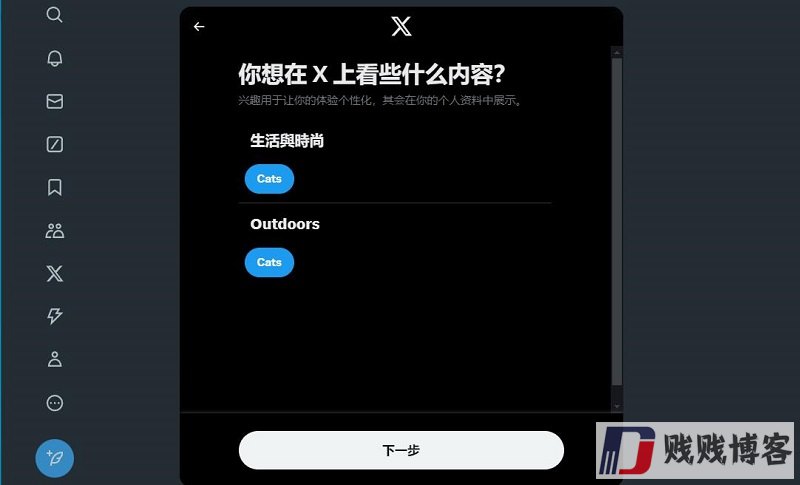This screenshot has height=485, width=800.
Task: Open messages envelope icon
Action: click(x=55, y=101)
